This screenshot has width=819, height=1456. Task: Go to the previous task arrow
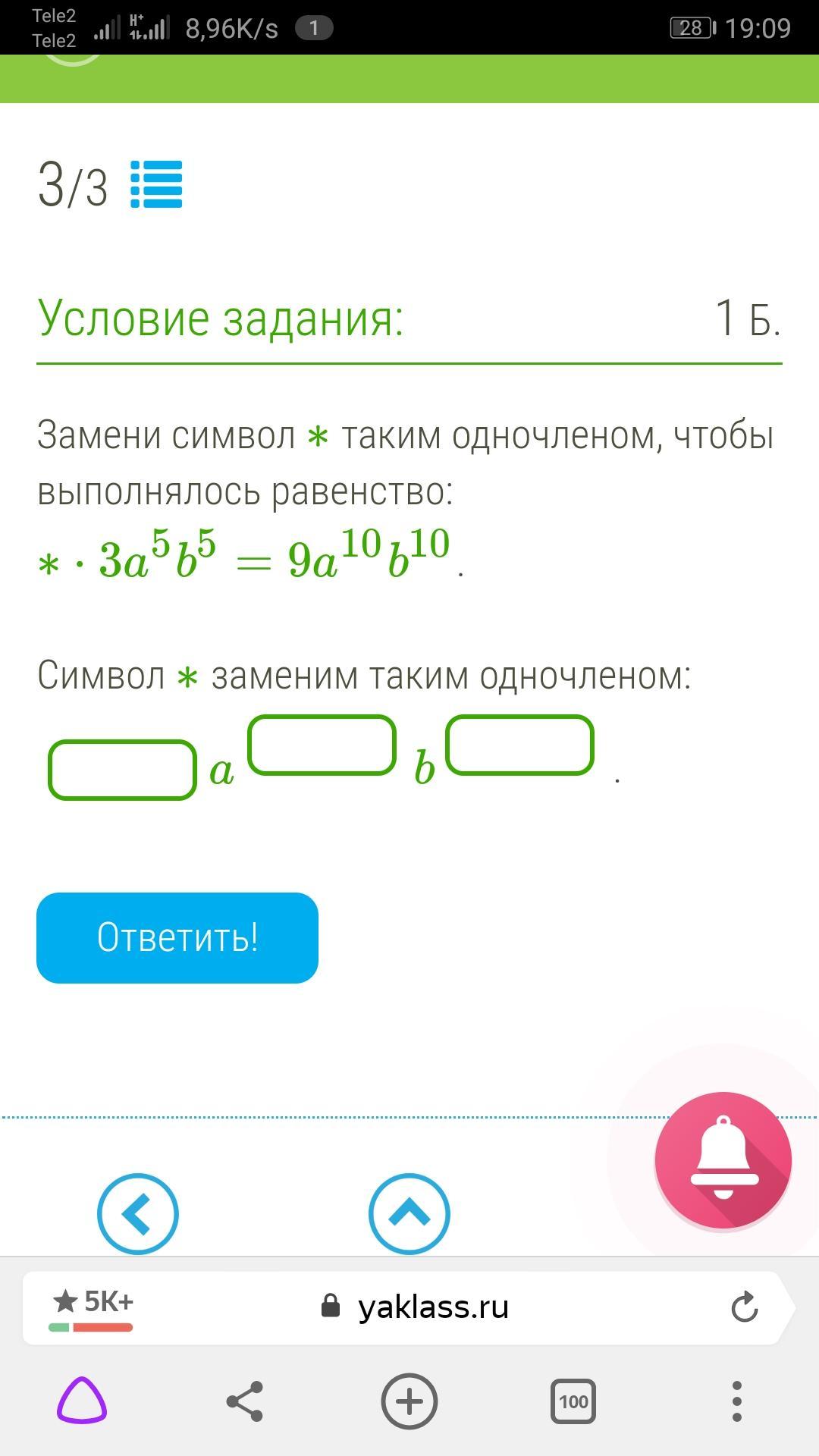138,1213
